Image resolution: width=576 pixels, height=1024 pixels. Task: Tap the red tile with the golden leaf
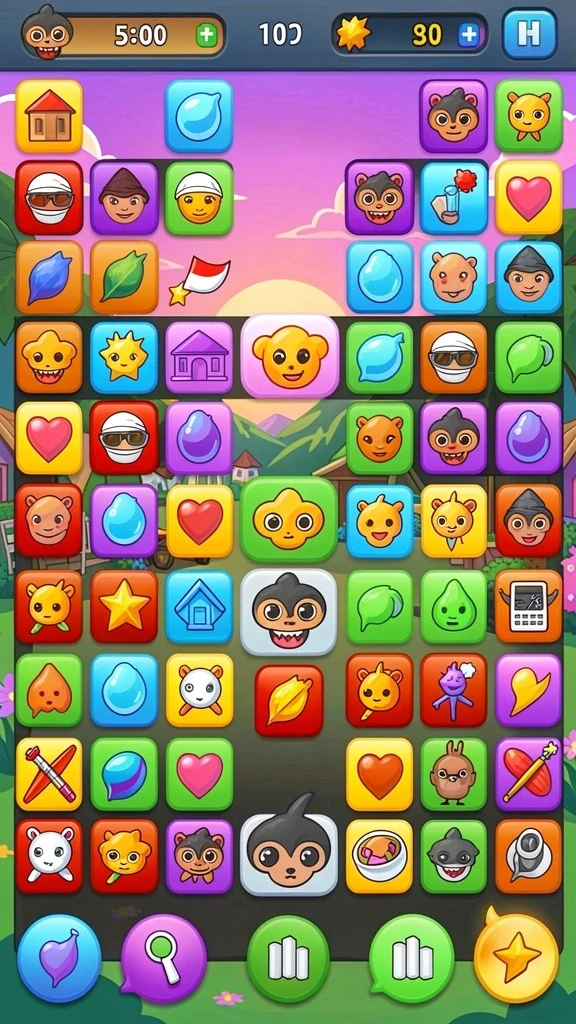tap(289, 701)
